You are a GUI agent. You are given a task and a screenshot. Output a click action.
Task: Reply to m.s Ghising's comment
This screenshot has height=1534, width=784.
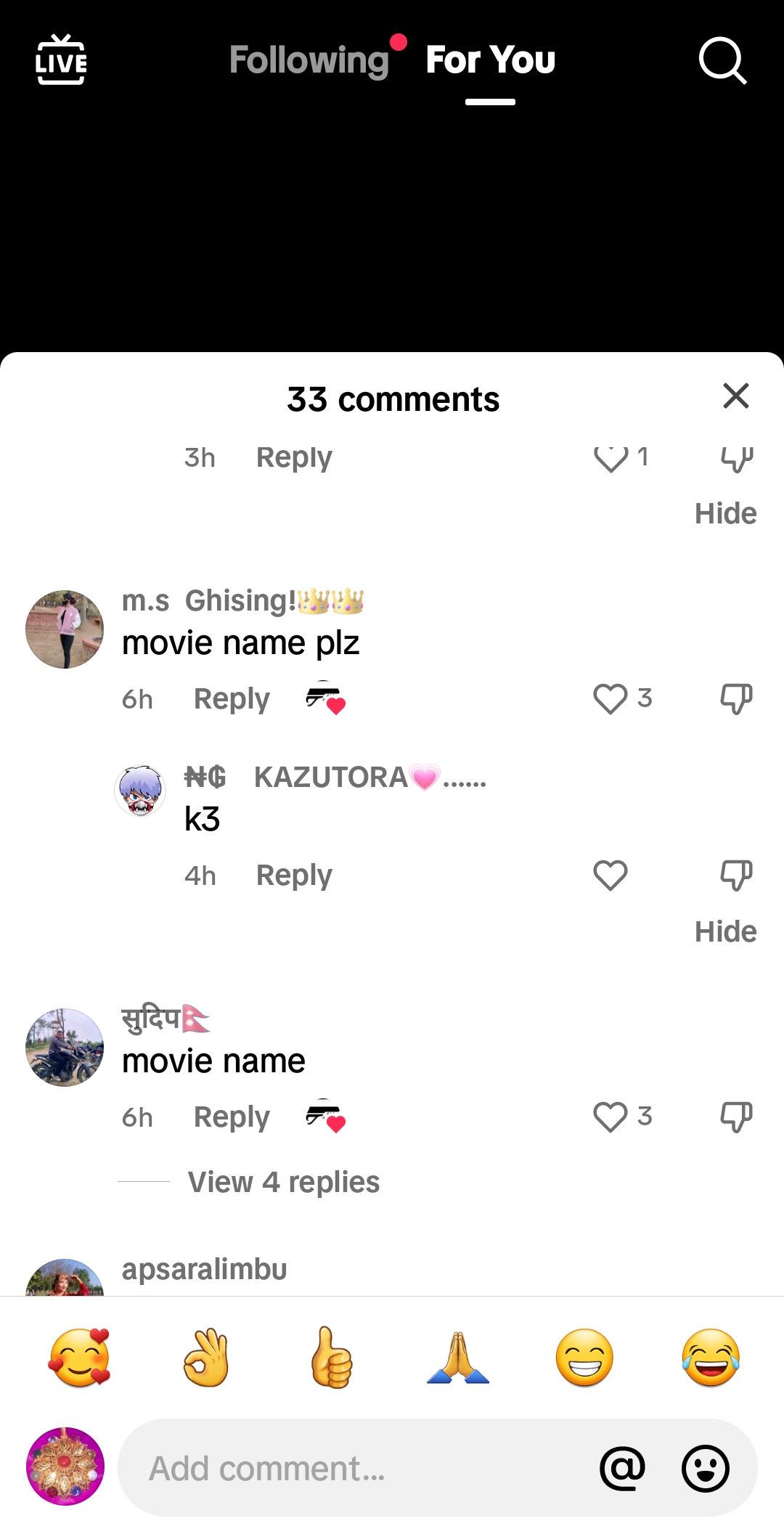232,699
